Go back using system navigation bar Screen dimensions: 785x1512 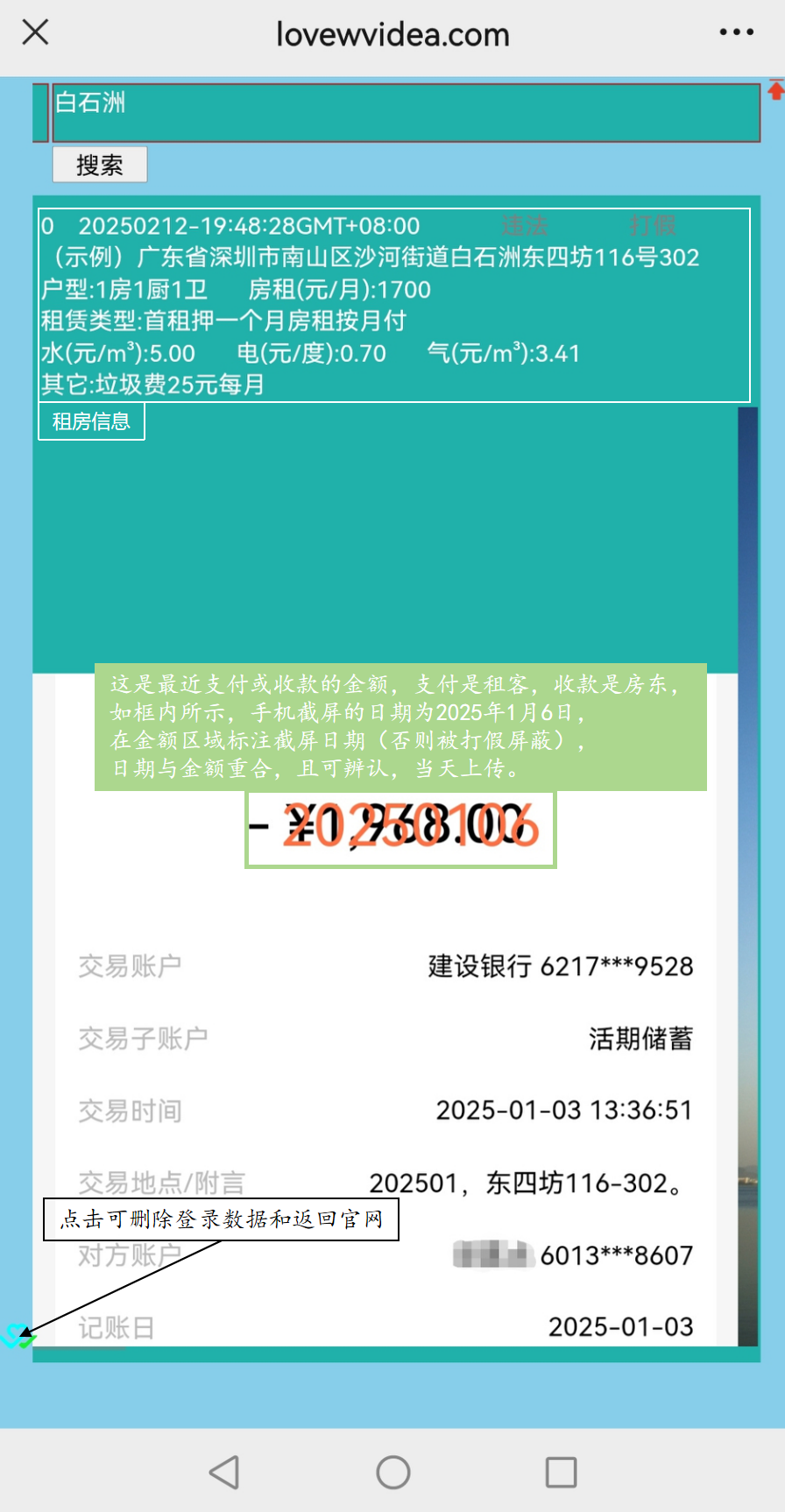tap(224, 1473)
